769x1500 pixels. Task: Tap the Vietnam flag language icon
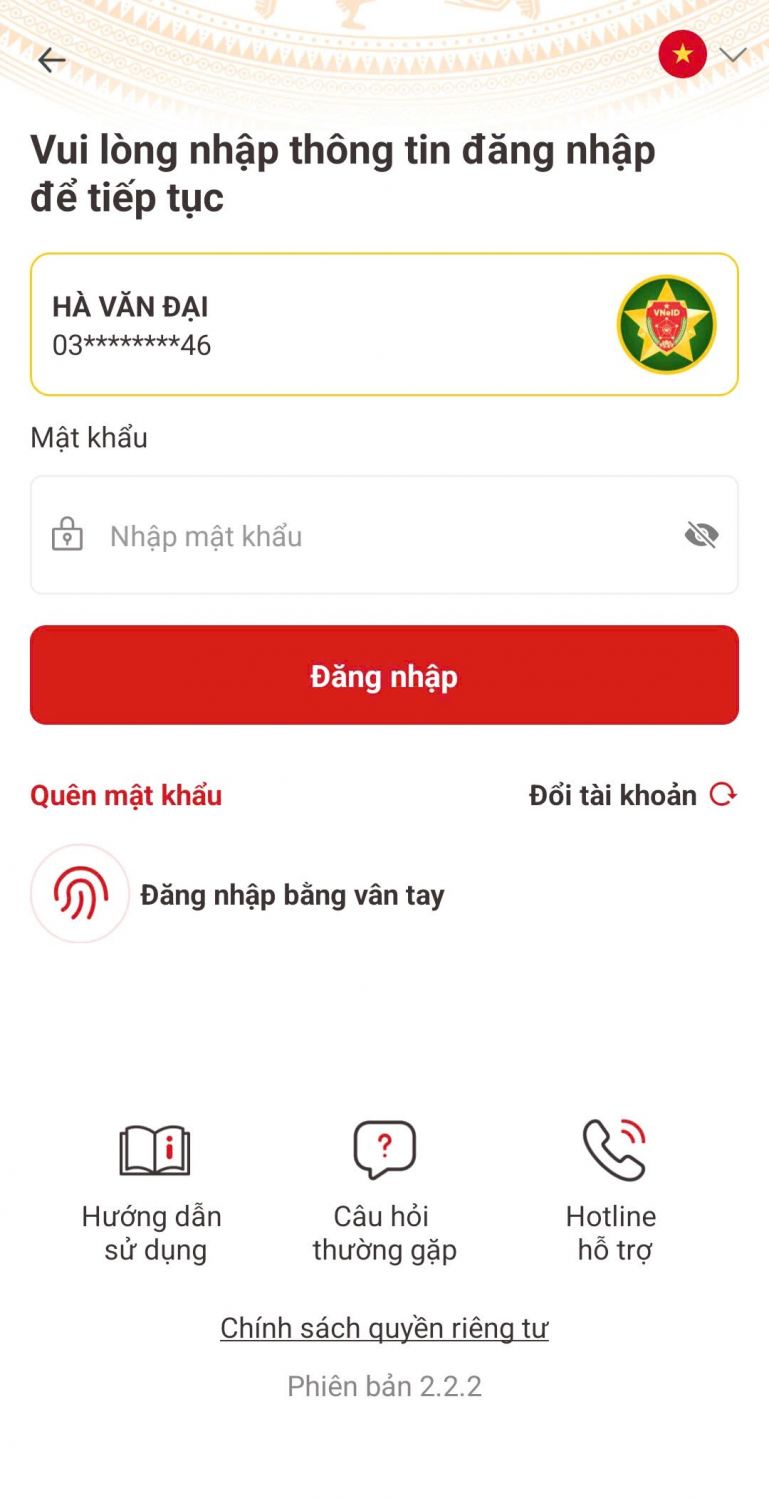click(683, 54)
